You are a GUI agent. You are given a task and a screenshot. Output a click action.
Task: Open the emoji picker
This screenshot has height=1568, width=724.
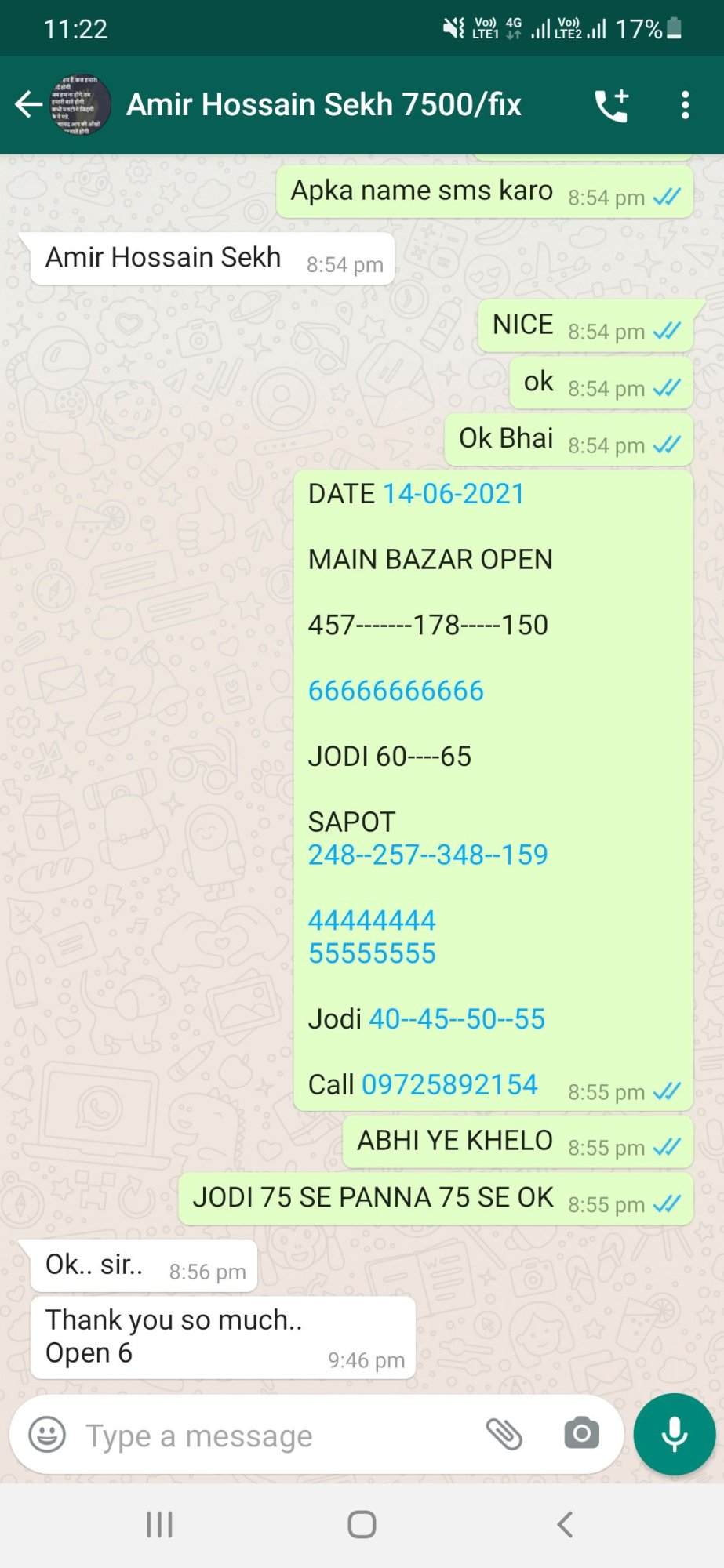coord(47,1436)
